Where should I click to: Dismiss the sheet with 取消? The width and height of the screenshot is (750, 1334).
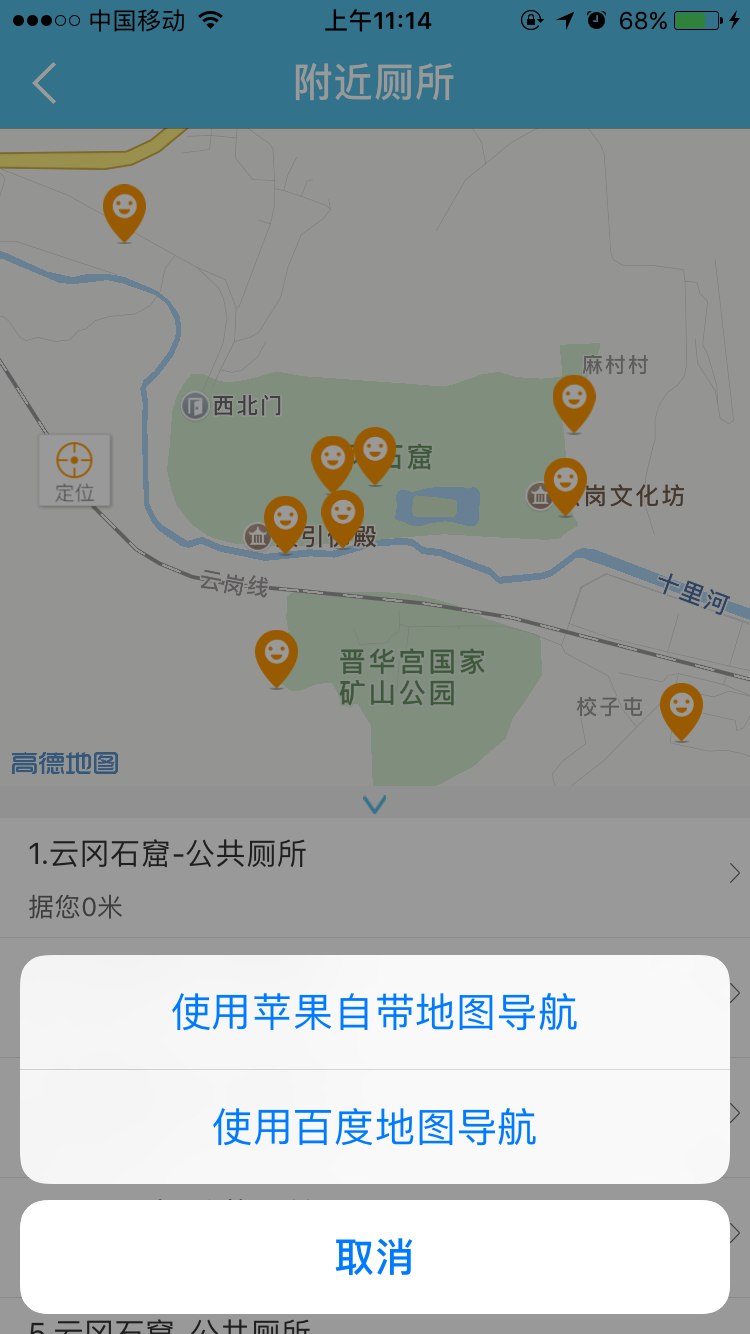[x=375, y=1257]
